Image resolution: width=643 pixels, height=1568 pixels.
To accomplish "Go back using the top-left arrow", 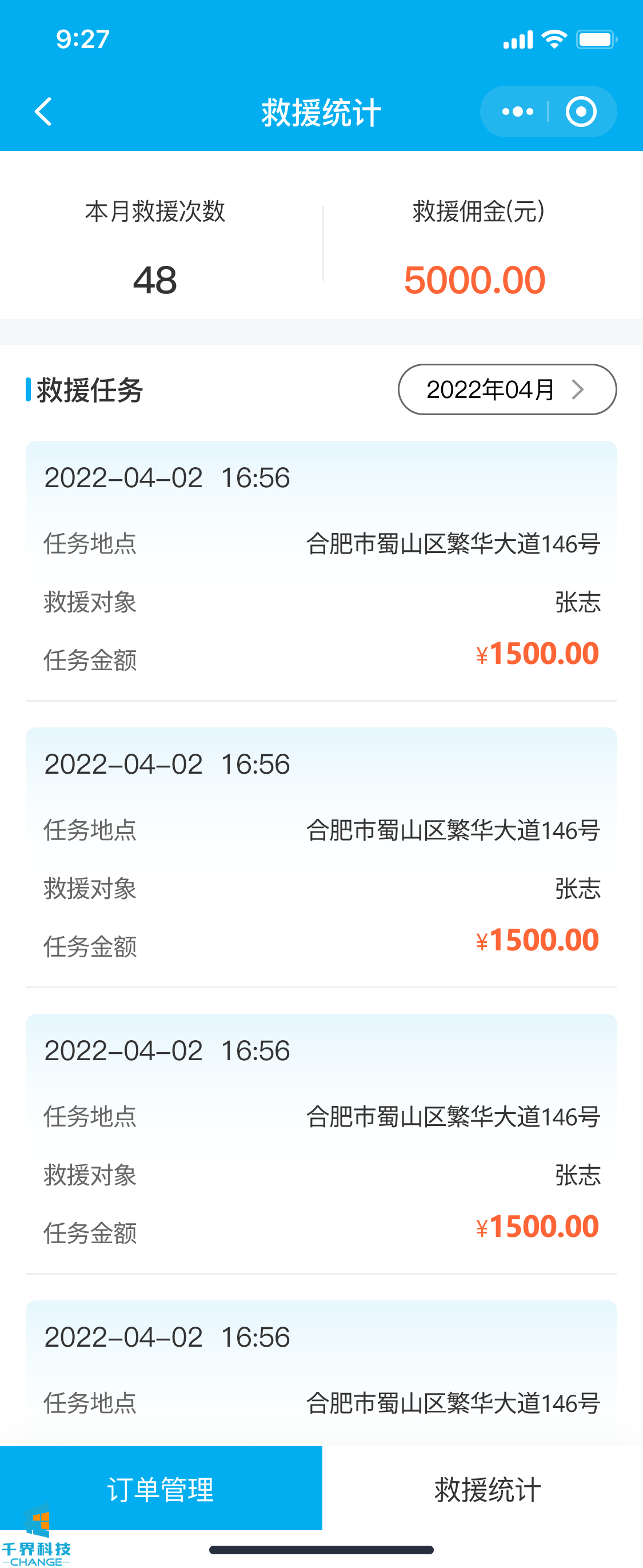I will tap(43, 112).
